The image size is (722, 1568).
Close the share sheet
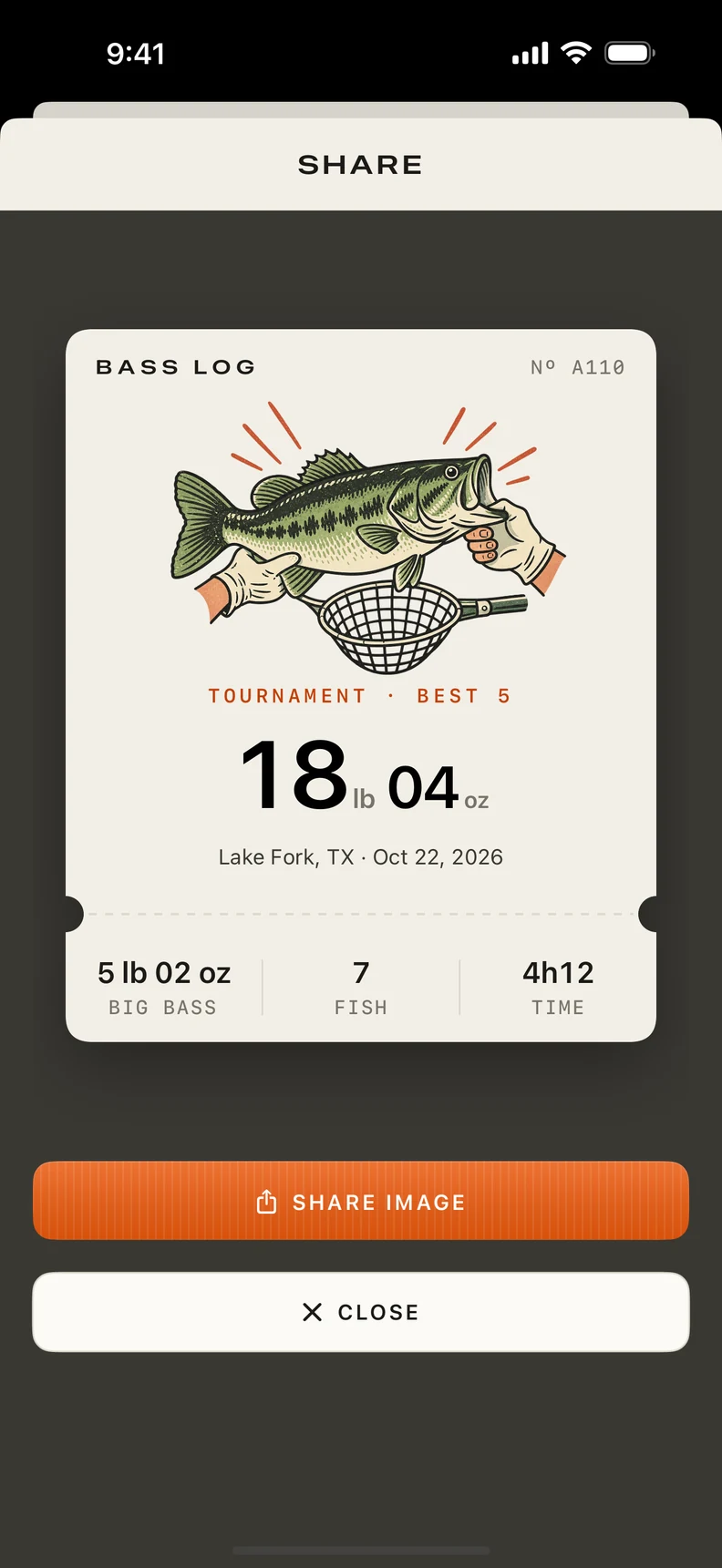361,1312
